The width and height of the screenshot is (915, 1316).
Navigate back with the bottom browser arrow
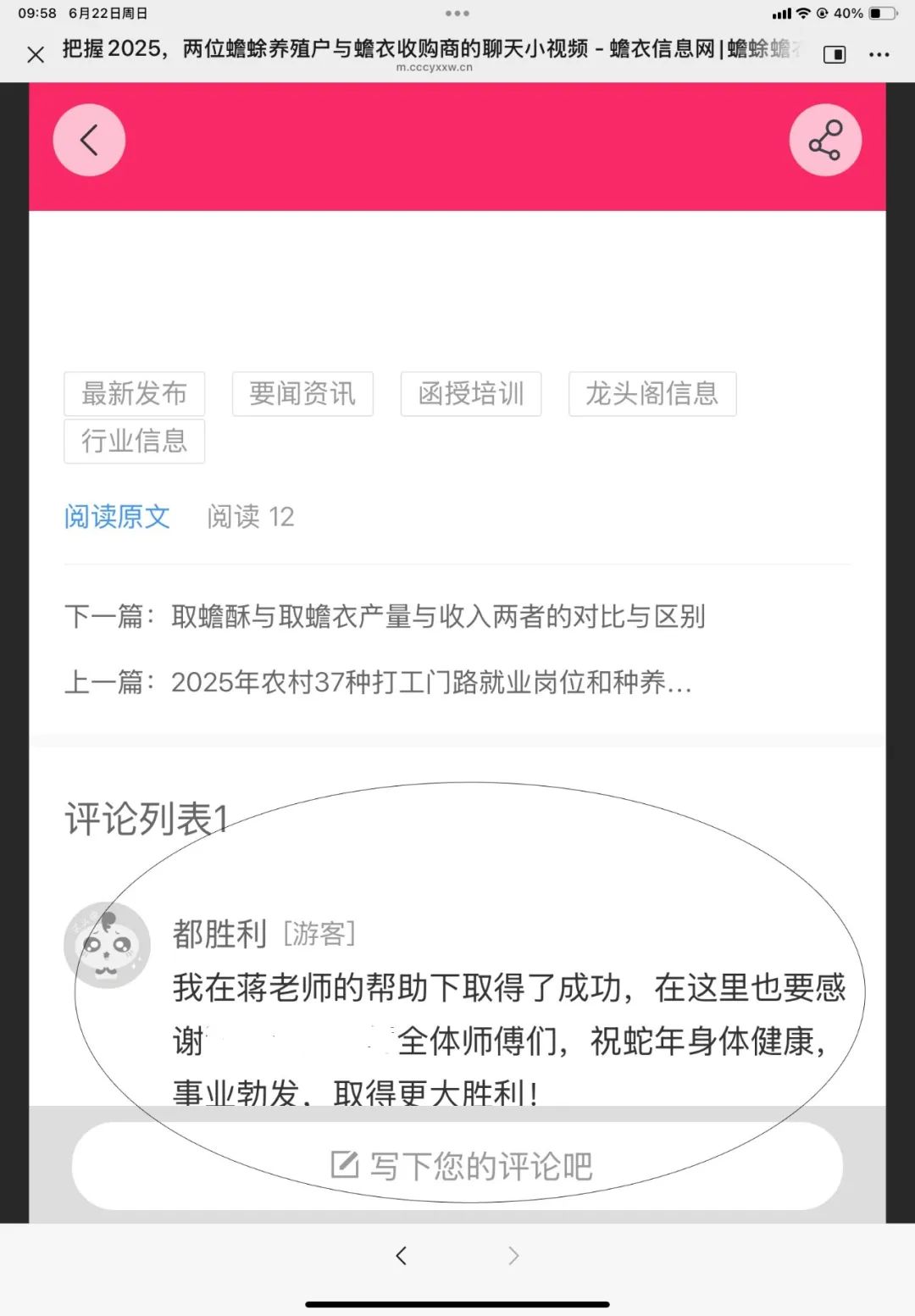click(402, 1256)
